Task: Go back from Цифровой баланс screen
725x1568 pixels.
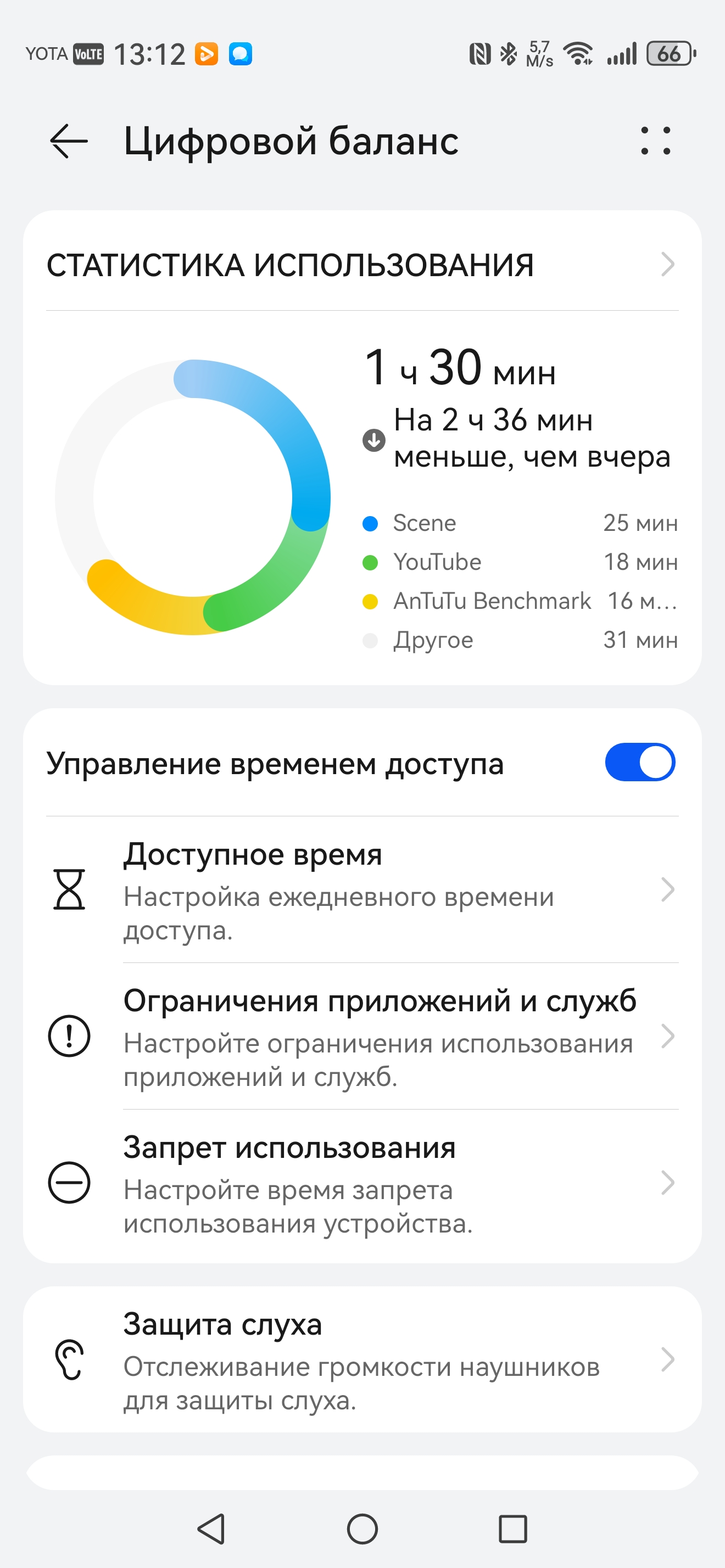Action: pyautogui.click(x=69, y=141)
